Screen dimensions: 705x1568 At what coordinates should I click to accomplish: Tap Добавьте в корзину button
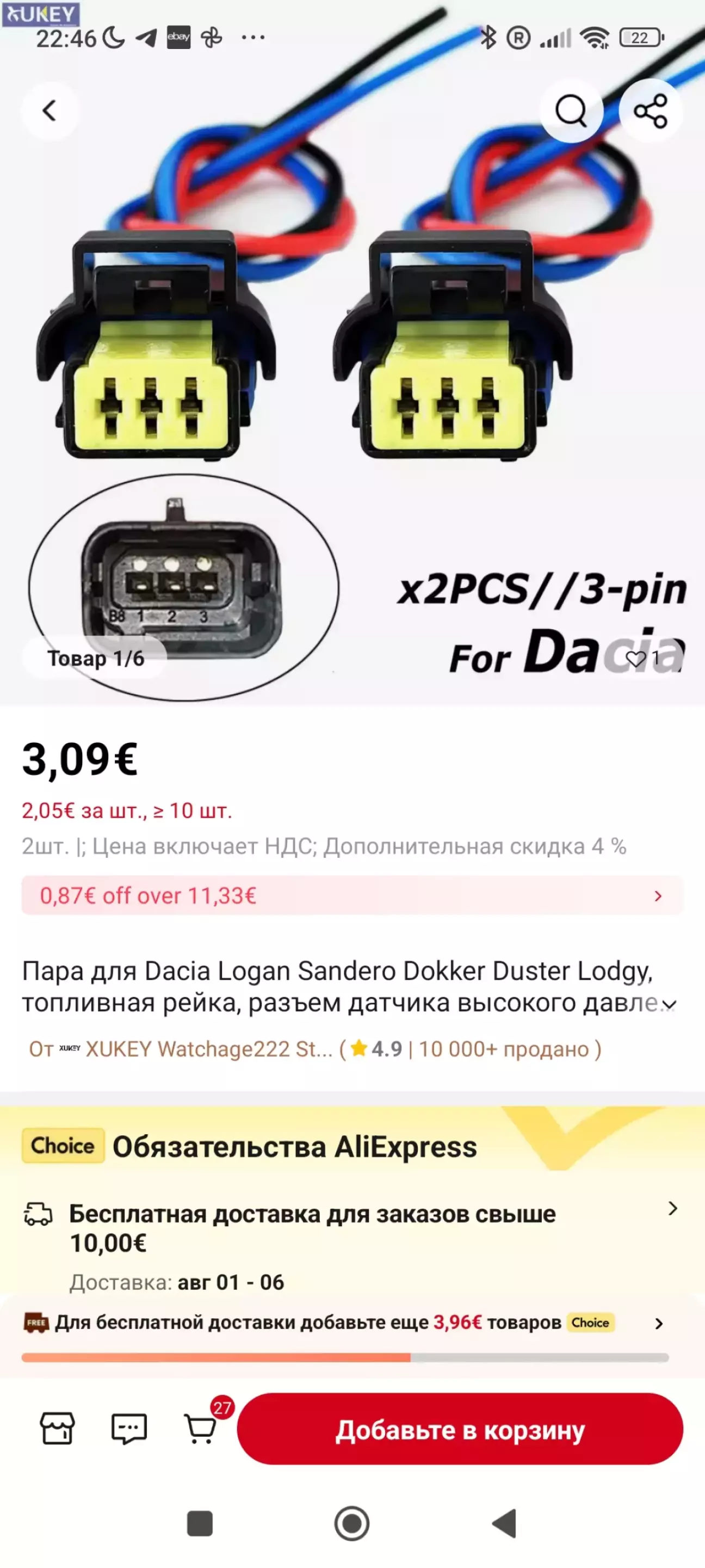(x=460, y=1429)
